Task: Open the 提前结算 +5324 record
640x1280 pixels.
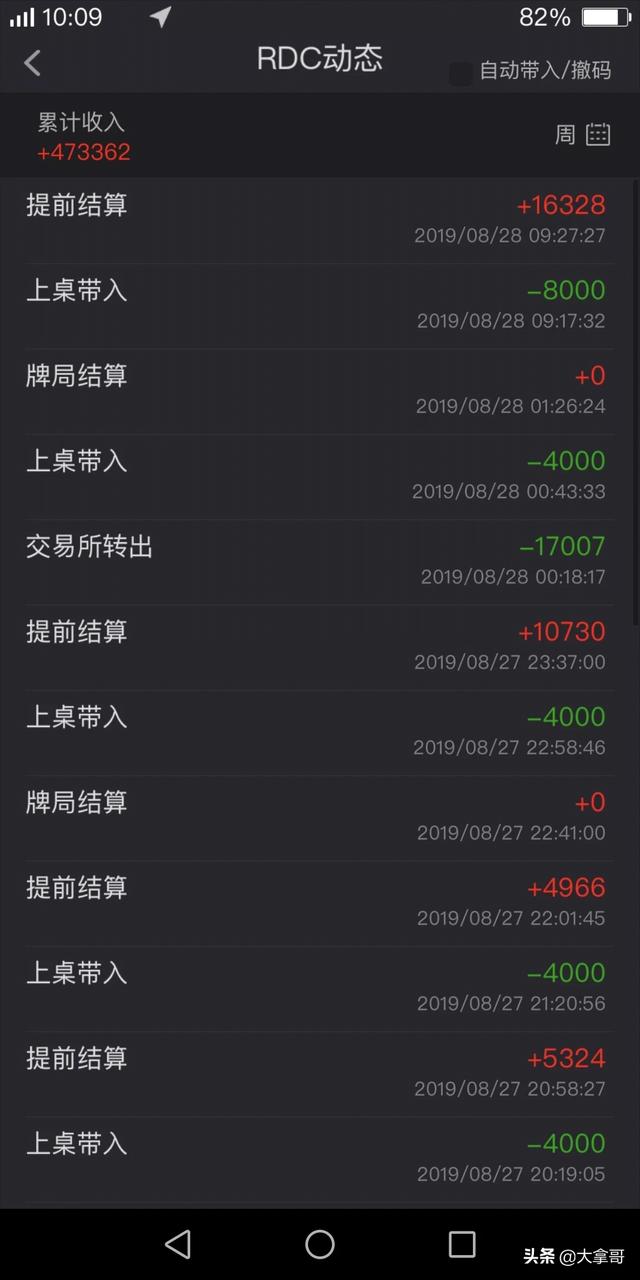Action: [320, 1074]
